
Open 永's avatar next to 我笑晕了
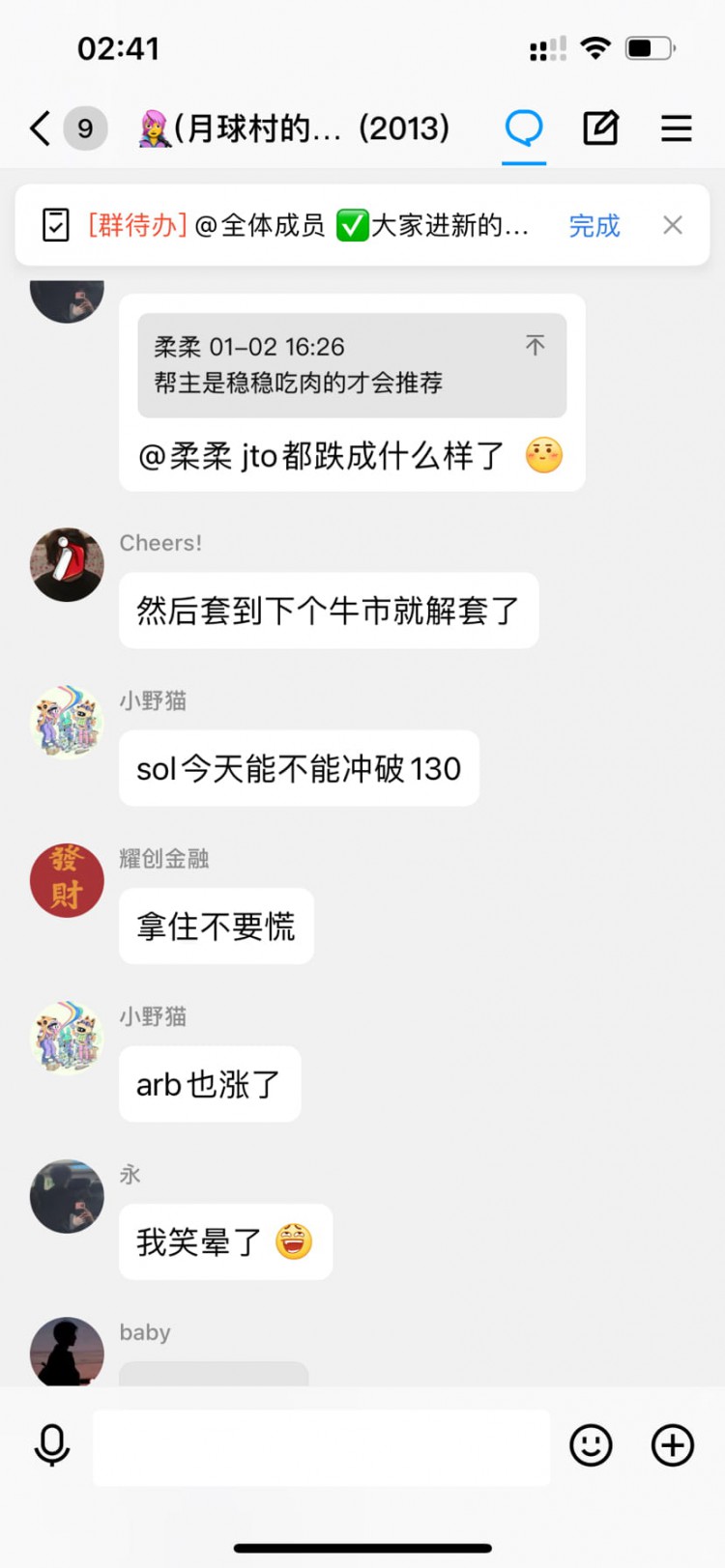point(67,1196)
